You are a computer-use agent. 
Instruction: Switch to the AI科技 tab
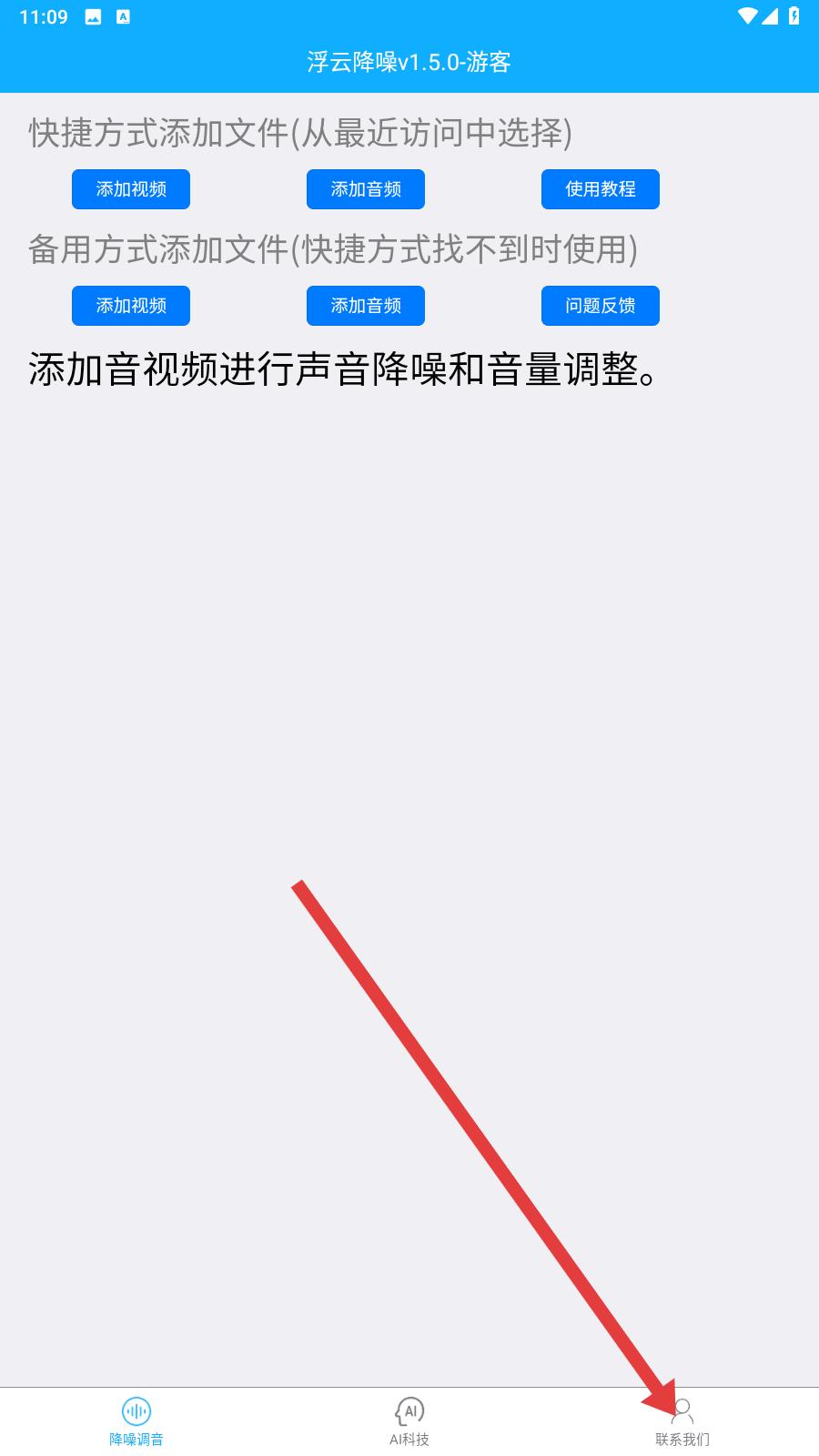(409, 1422)
